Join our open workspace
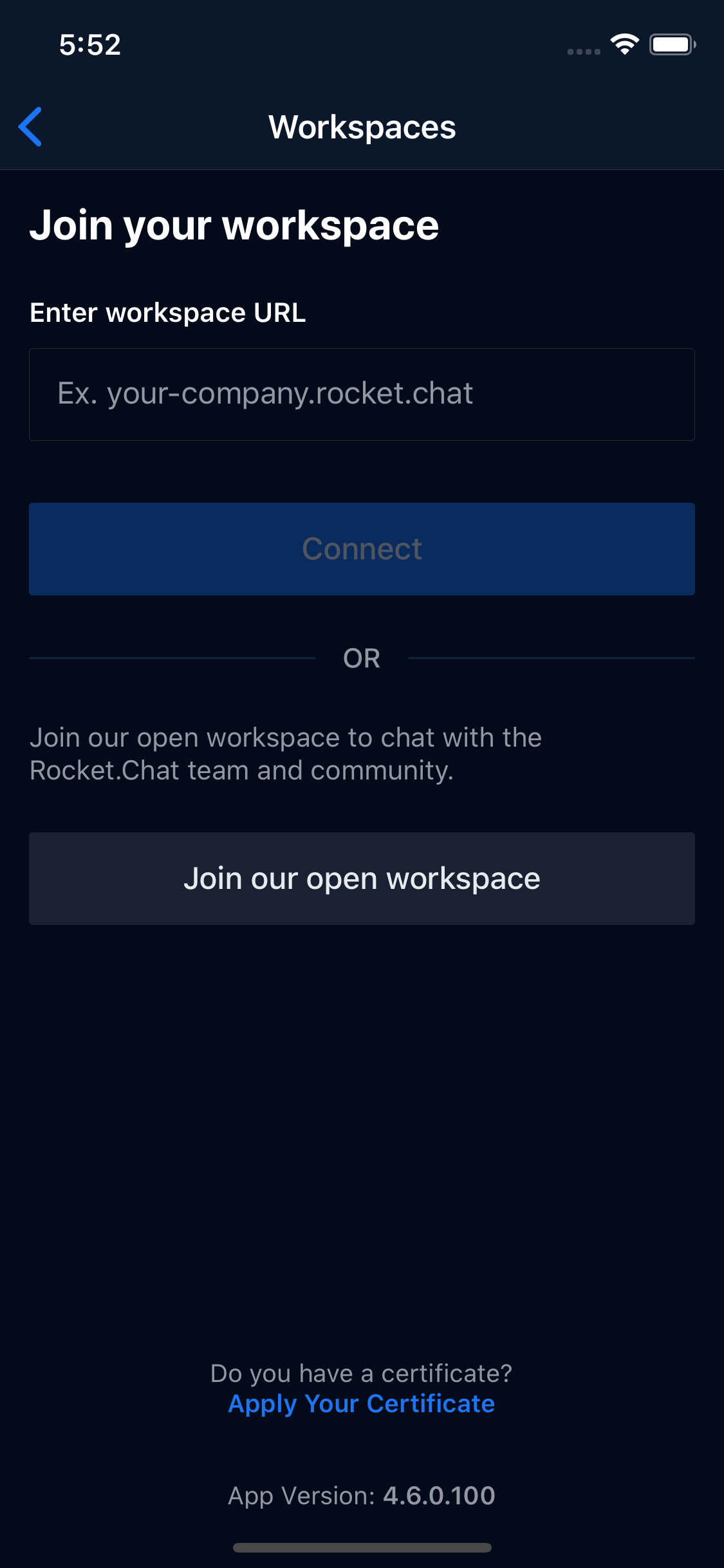 362,879
